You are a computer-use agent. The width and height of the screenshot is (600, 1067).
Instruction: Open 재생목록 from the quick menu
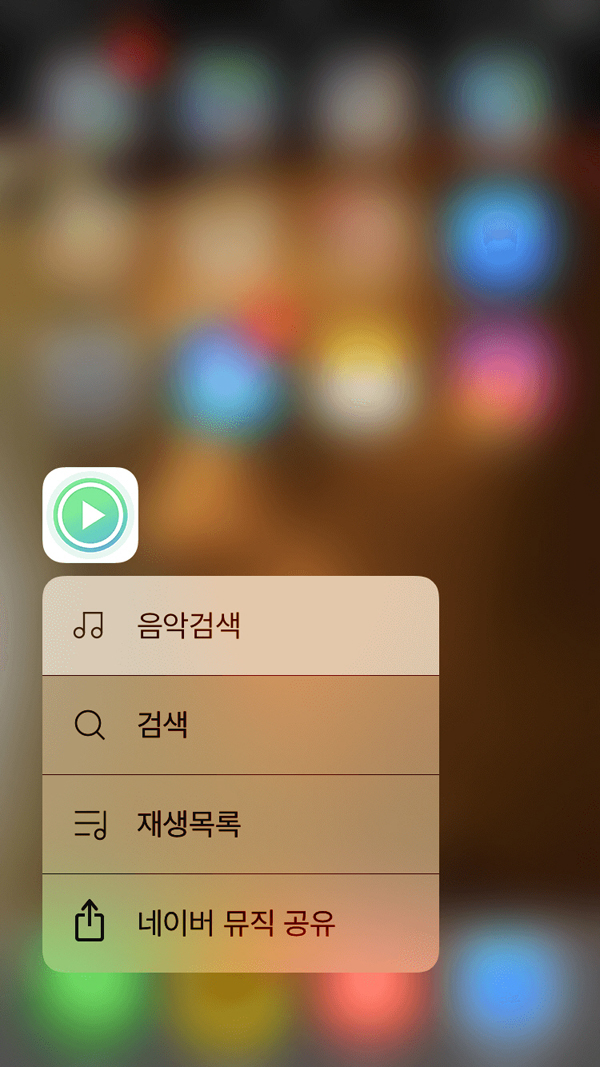pos(240,824)
